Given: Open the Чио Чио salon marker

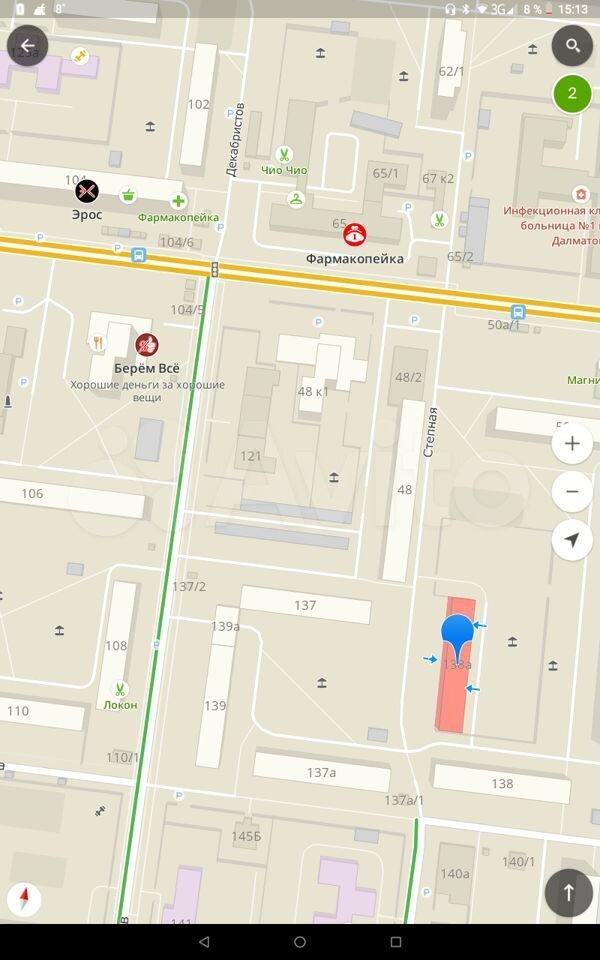Looking at the screenshot, I should 283,154.
